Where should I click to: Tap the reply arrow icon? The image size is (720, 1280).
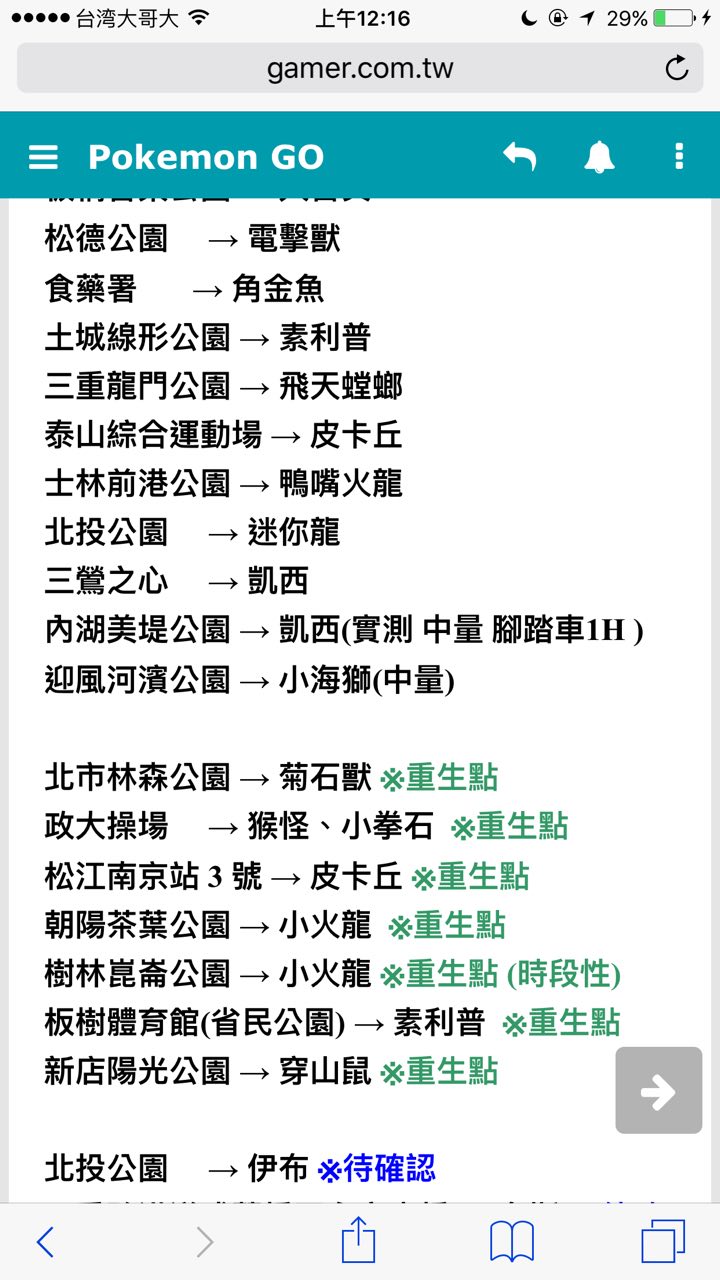pos(519,156)
